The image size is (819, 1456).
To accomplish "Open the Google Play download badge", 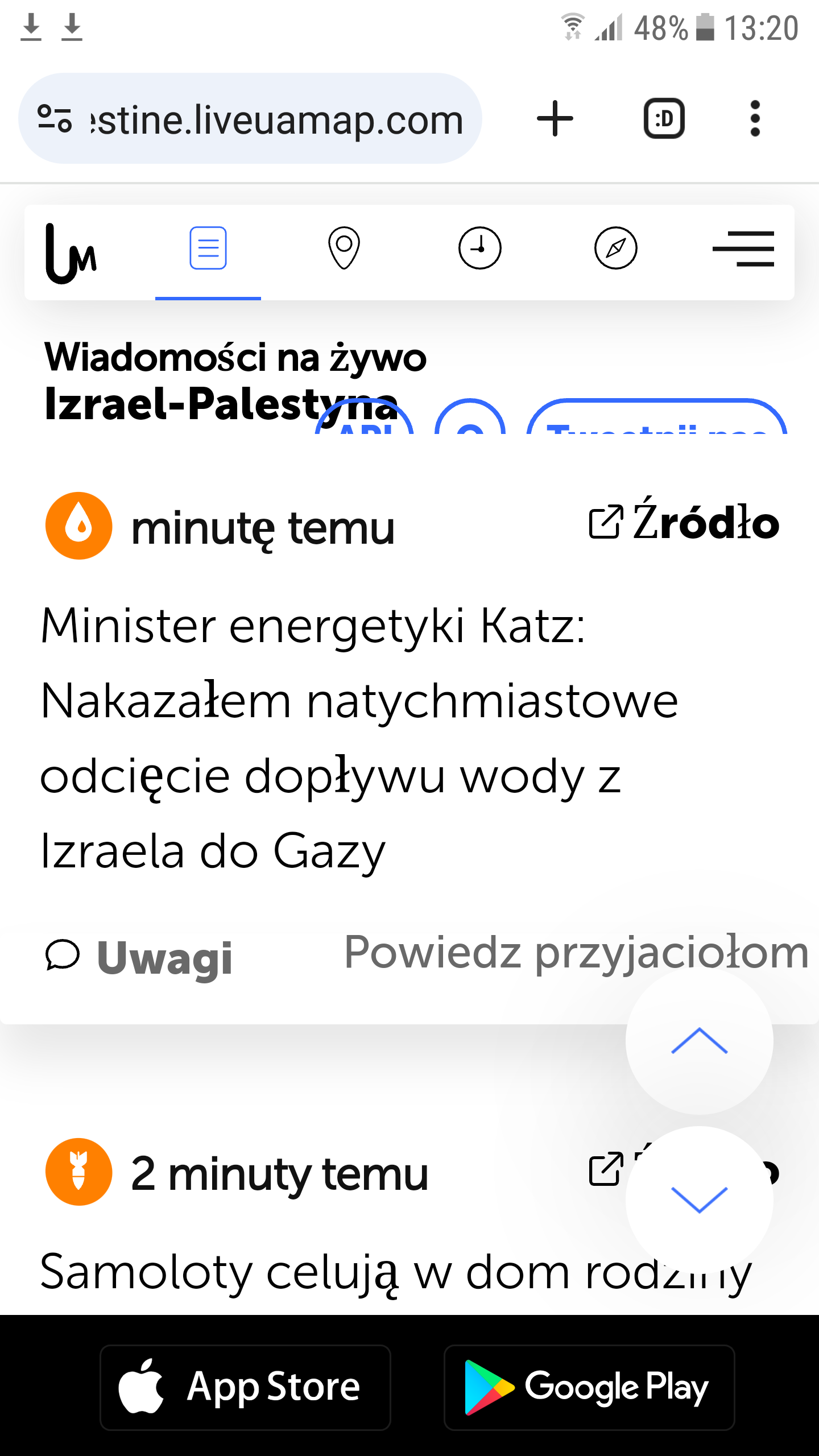I will [589, 1387].
